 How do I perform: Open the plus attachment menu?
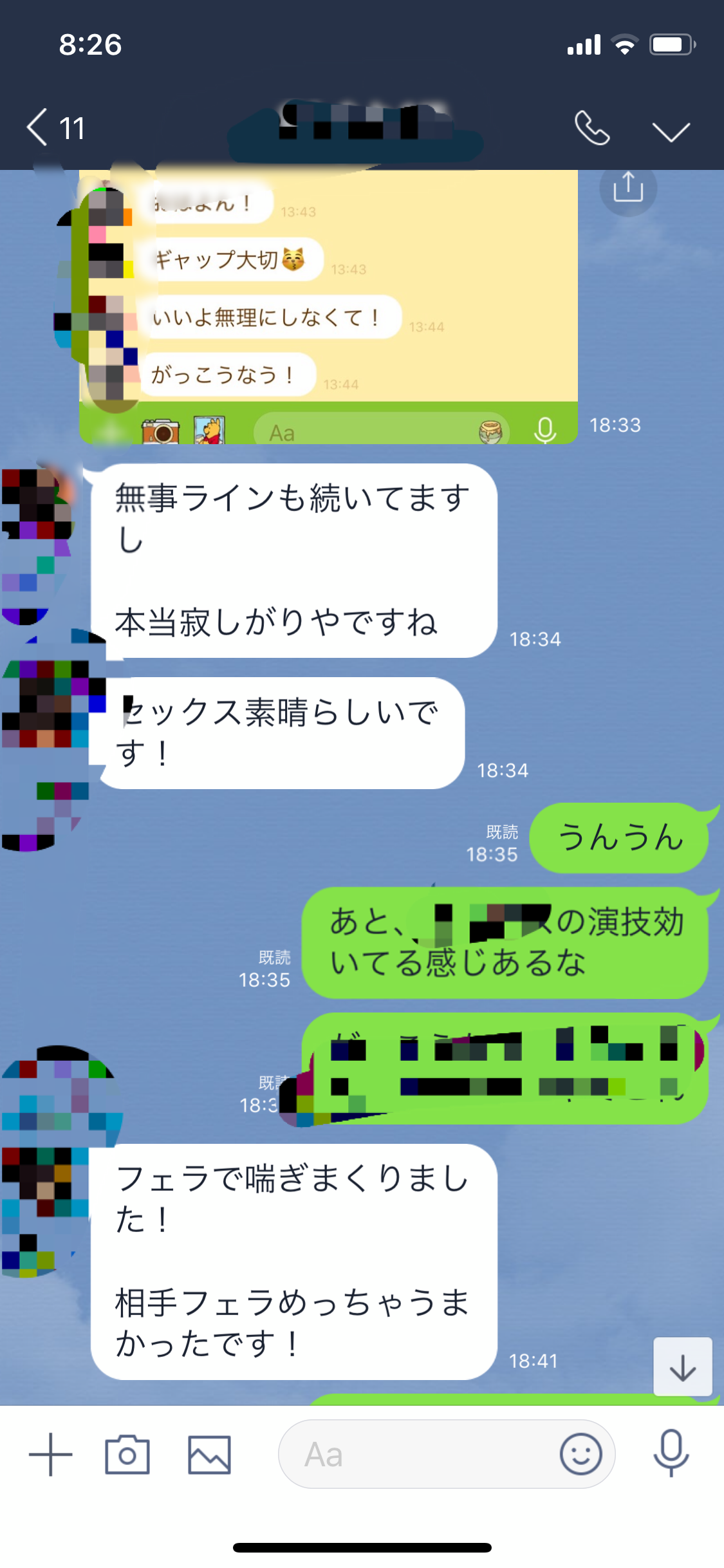(50, 1455)
